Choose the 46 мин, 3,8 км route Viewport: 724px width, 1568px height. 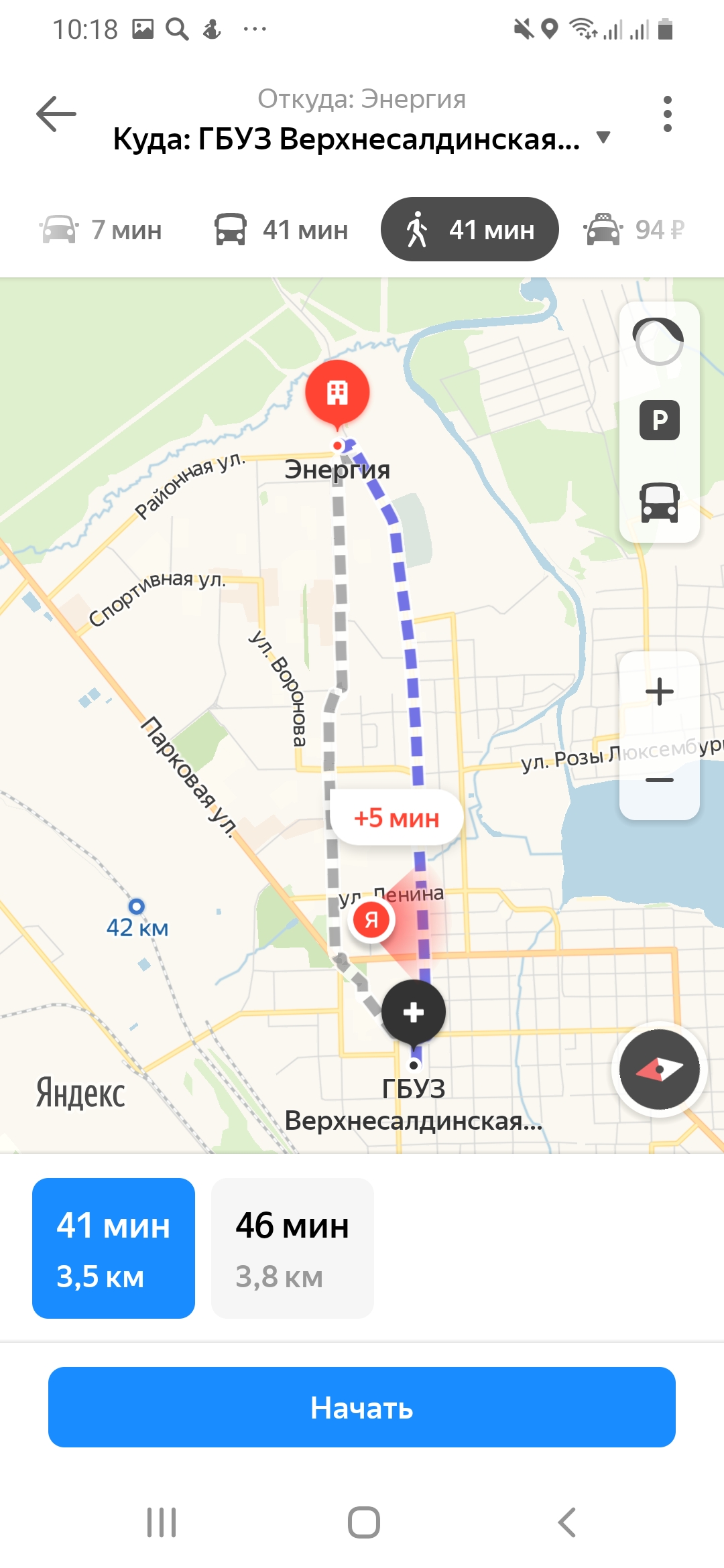tap(292, 1248)
